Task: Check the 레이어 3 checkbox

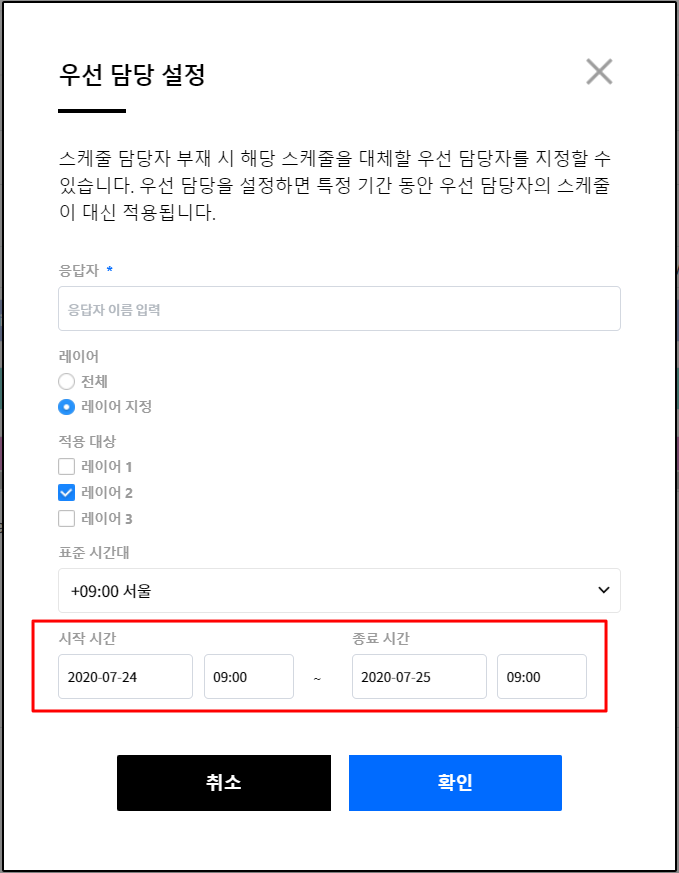Action: [x=67, y=518]
